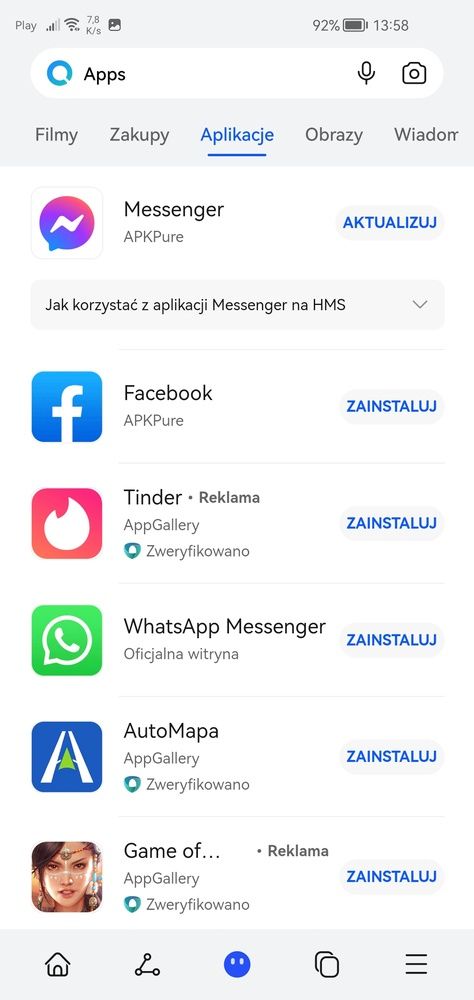Open the Wiadom… tab
Screen dimensions: 474x1000
click(x=426, y=135)
